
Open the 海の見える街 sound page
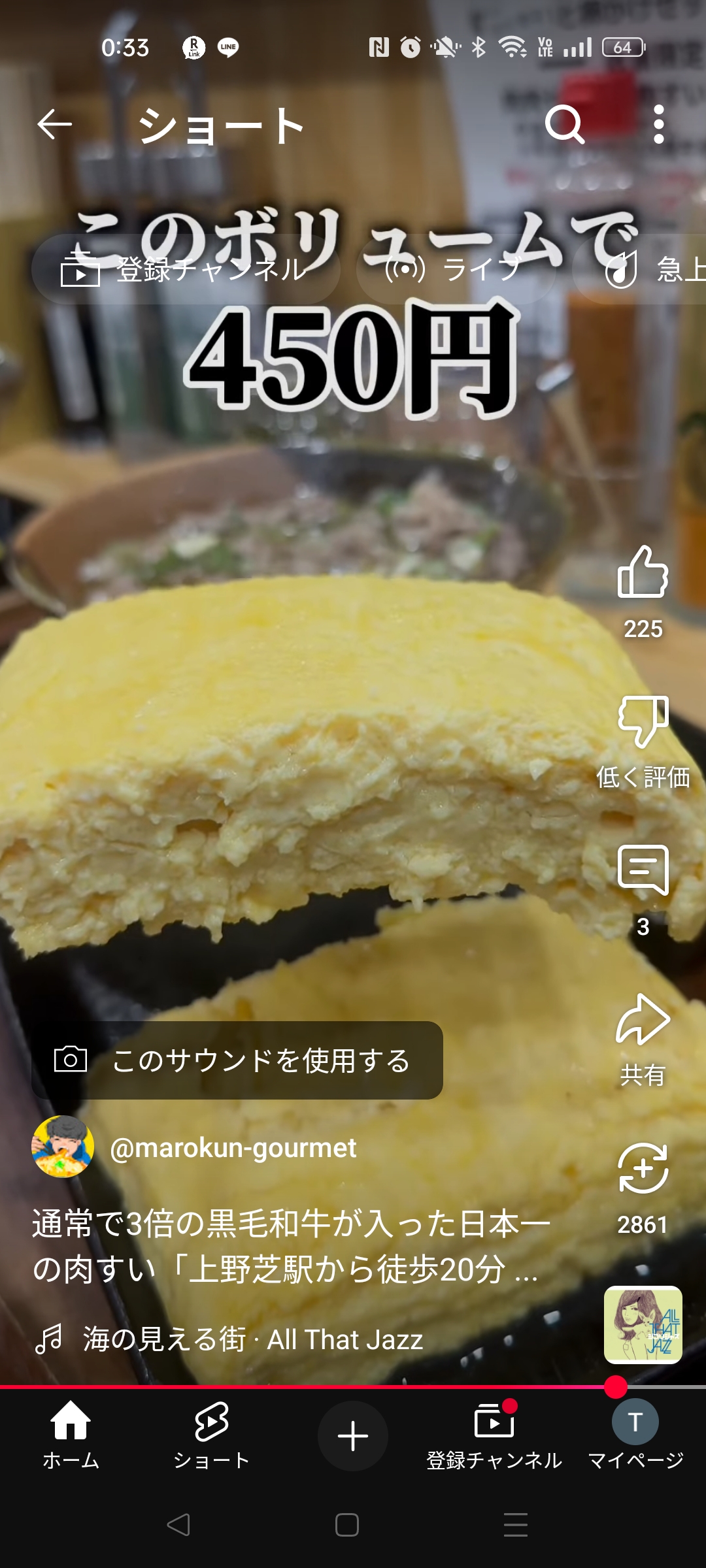(252, 1339)
